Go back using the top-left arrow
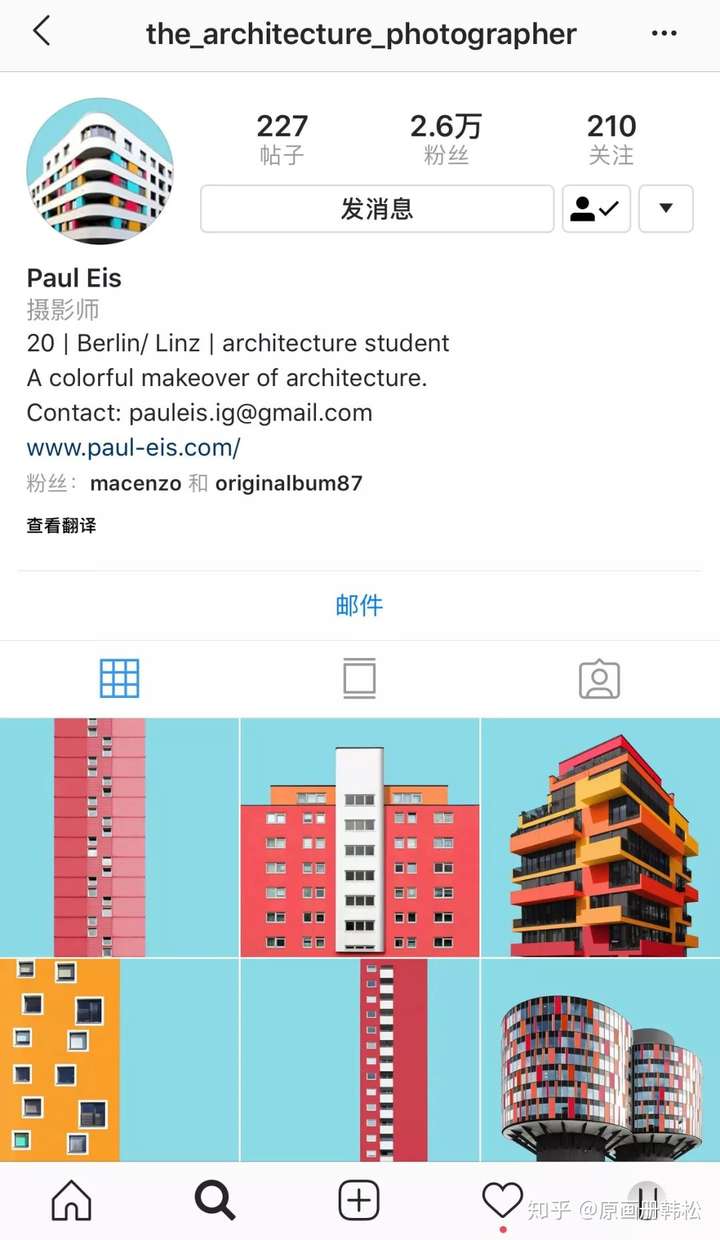Viewport: 720px width, 1240px height. click(41, 32)
